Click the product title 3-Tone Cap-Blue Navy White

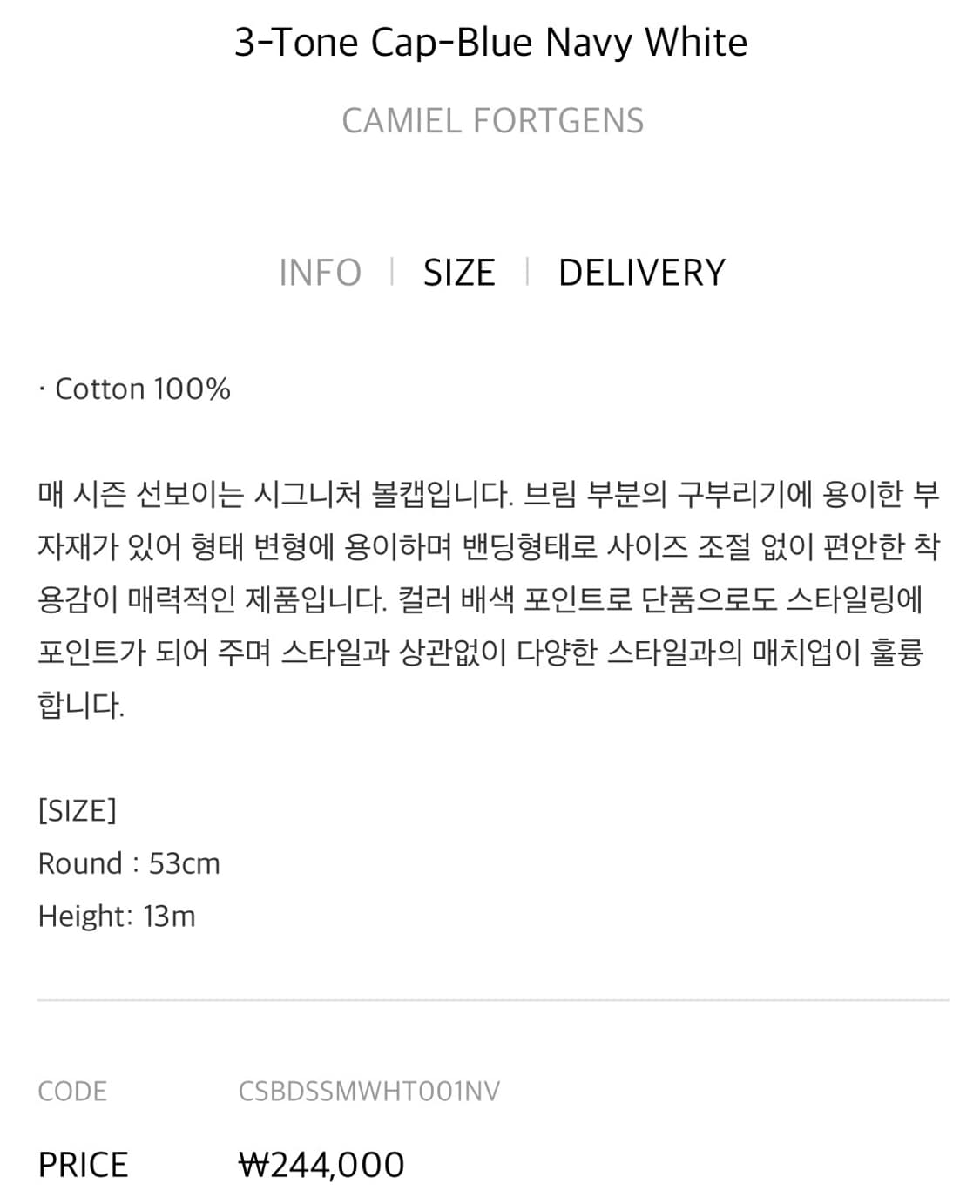click(x=490, y=42)
